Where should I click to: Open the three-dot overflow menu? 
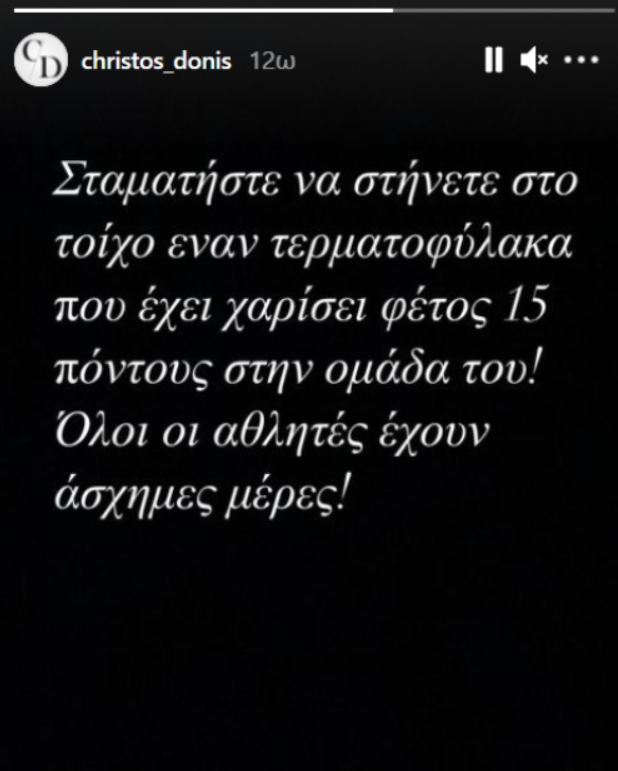coord(581,61)
